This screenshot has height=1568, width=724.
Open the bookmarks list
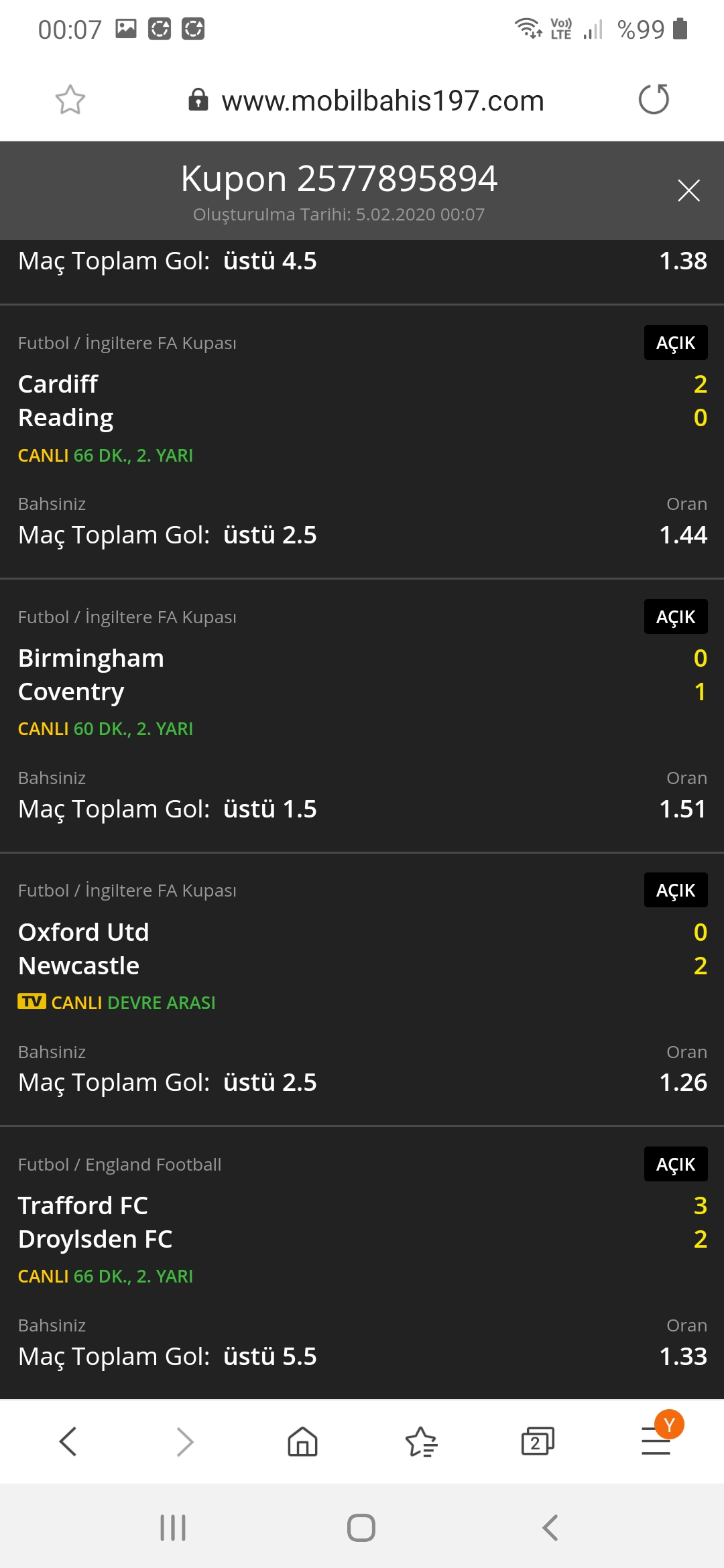pos(421,1441)
